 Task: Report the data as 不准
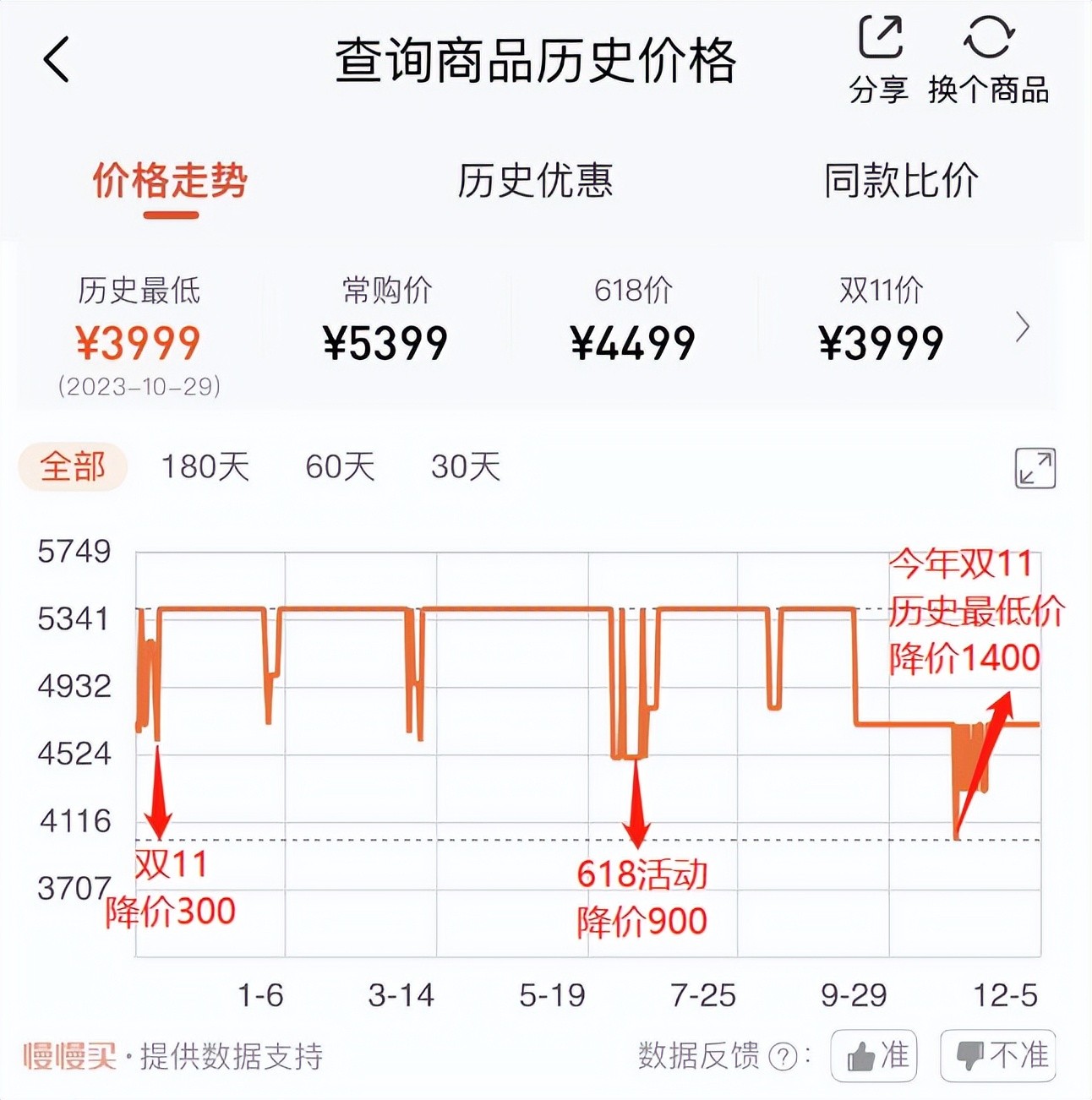point(998,1056)
